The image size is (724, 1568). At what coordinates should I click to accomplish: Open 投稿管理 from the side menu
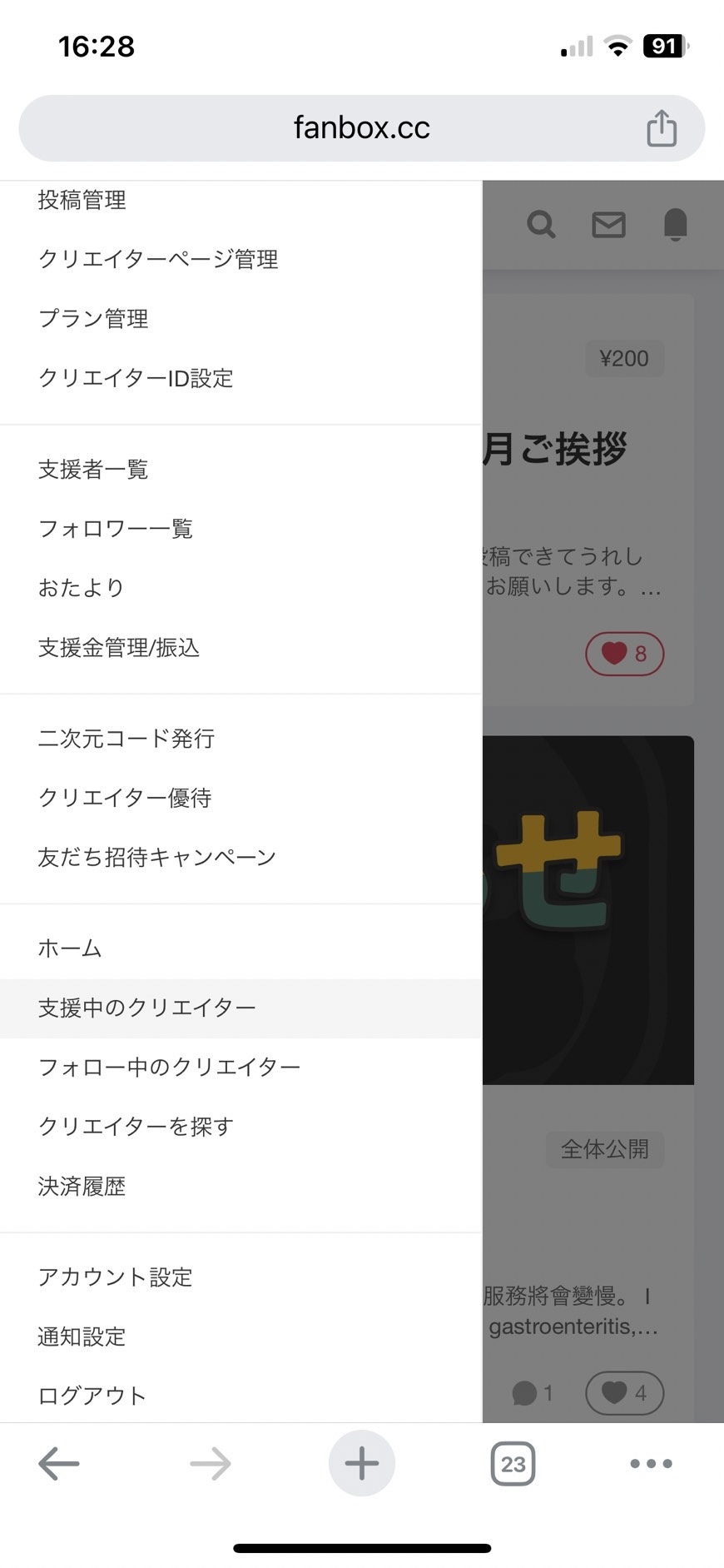(82, 200)
